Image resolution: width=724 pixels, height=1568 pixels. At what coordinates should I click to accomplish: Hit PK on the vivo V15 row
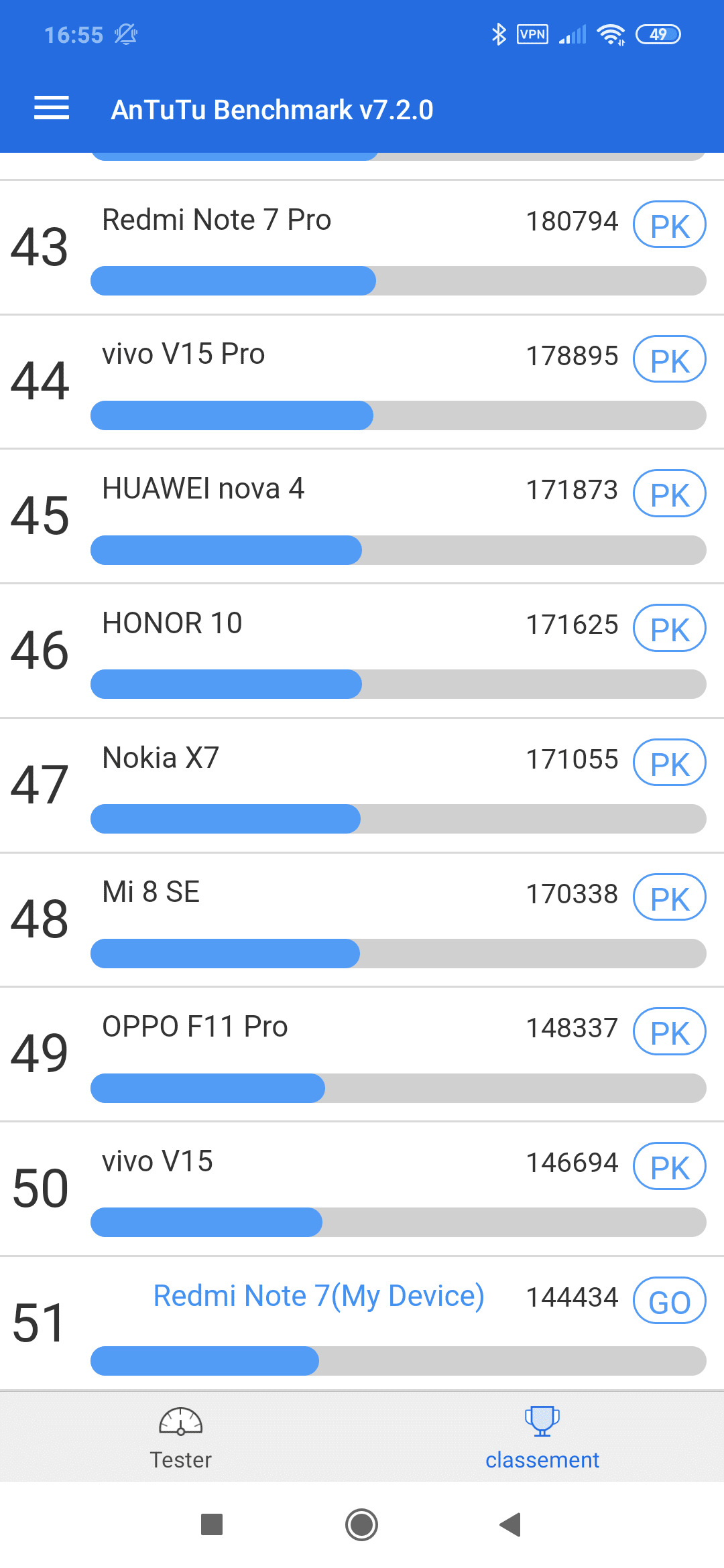click(669, 1167)
